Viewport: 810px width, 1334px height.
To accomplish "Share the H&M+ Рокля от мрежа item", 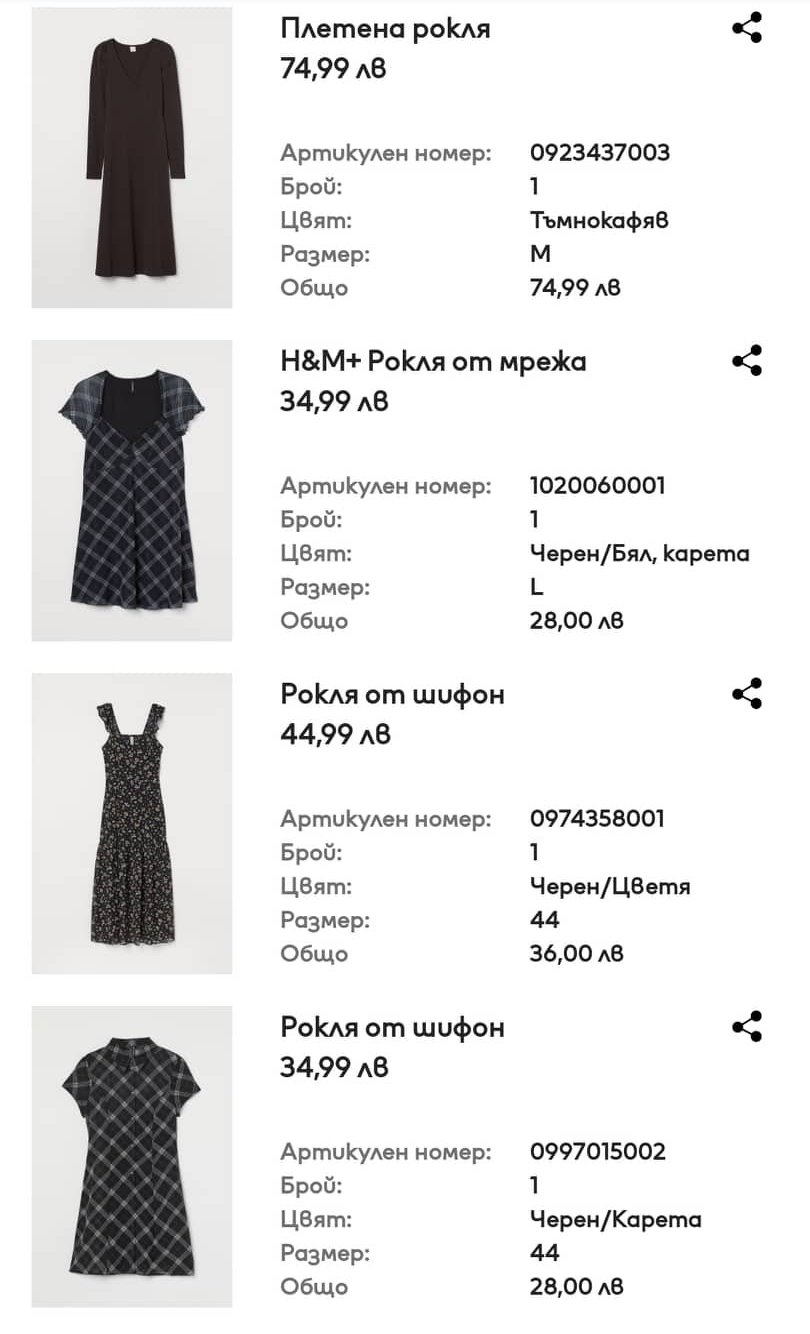I will point(747,361).
